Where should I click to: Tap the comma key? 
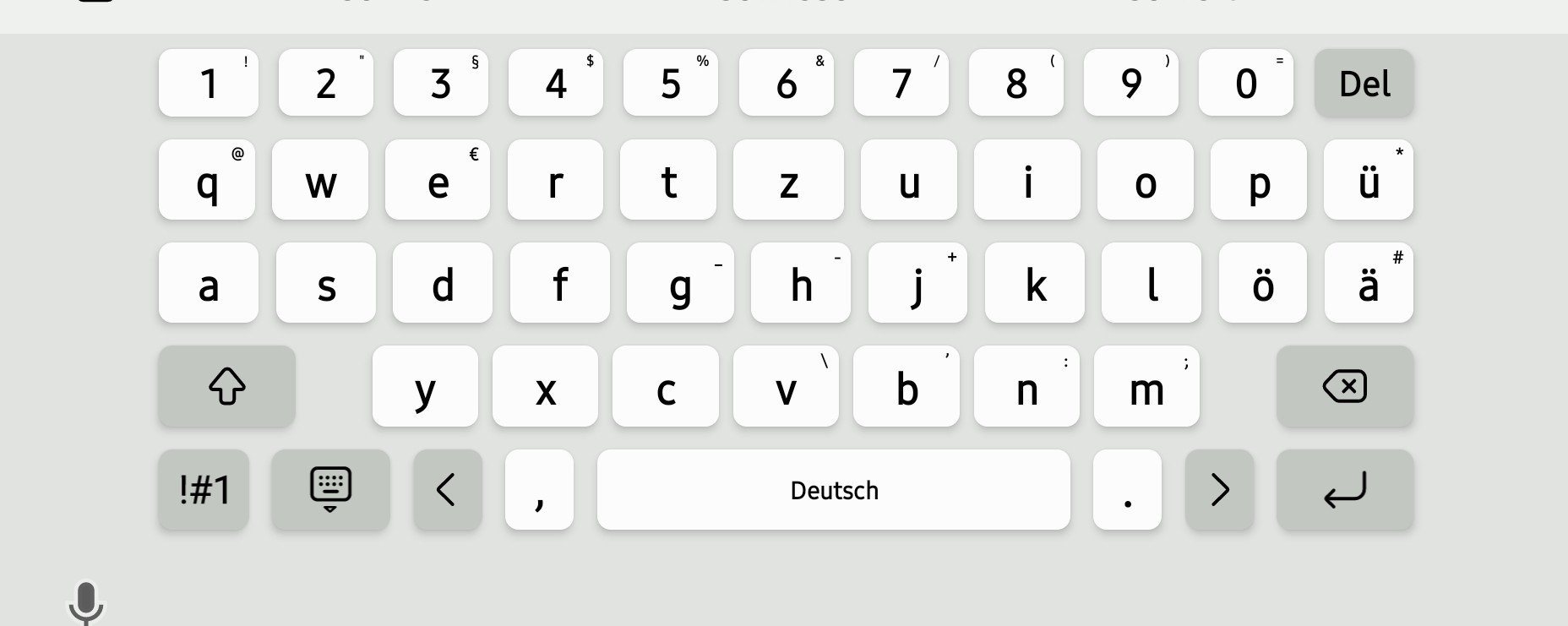[x=539, y=490]
